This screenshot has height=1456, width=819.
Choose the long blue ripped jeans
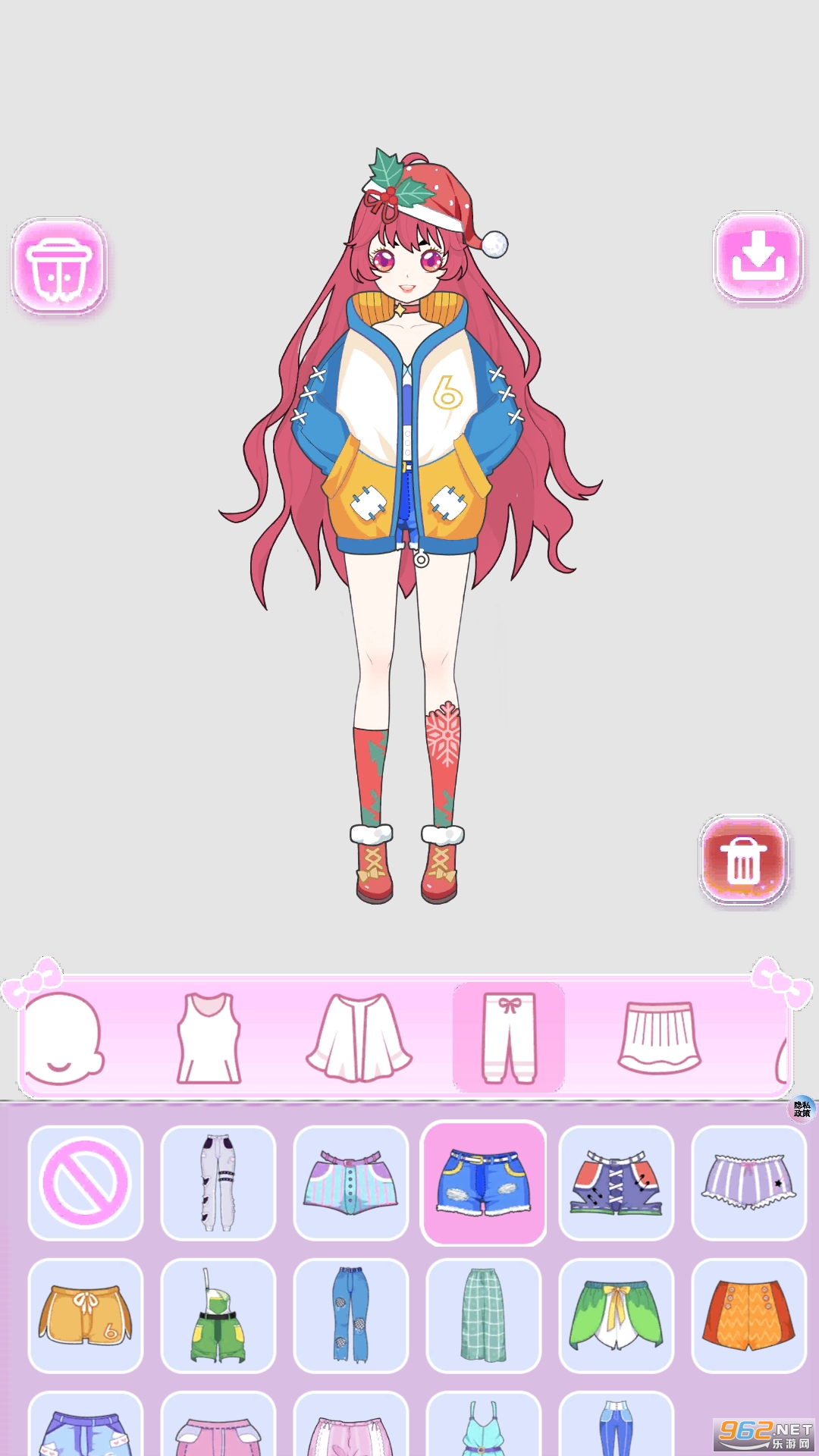(x=350, y=1315)
